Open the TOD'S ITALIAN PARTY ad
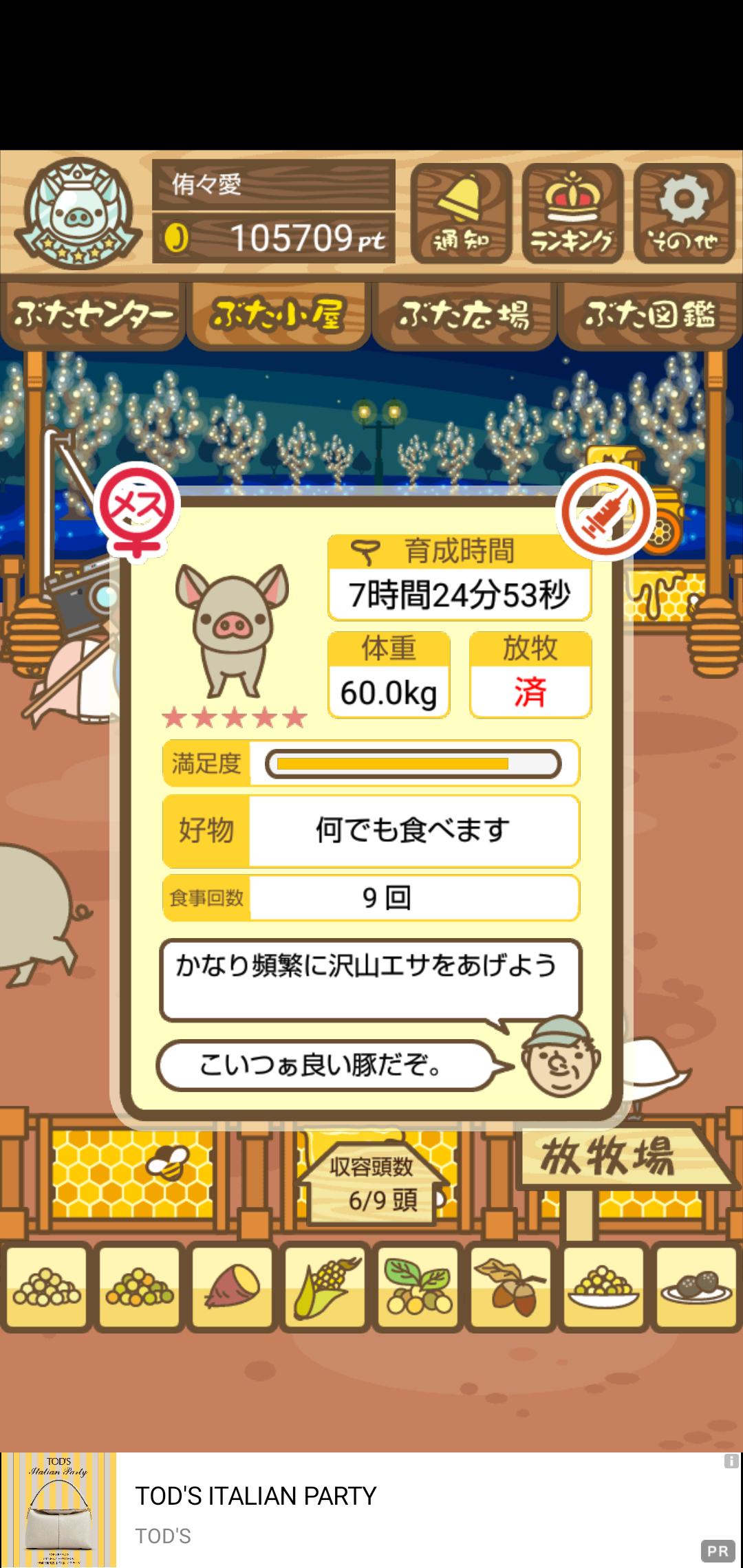This screenshot has width=743, height=1568. (371, 1510)
